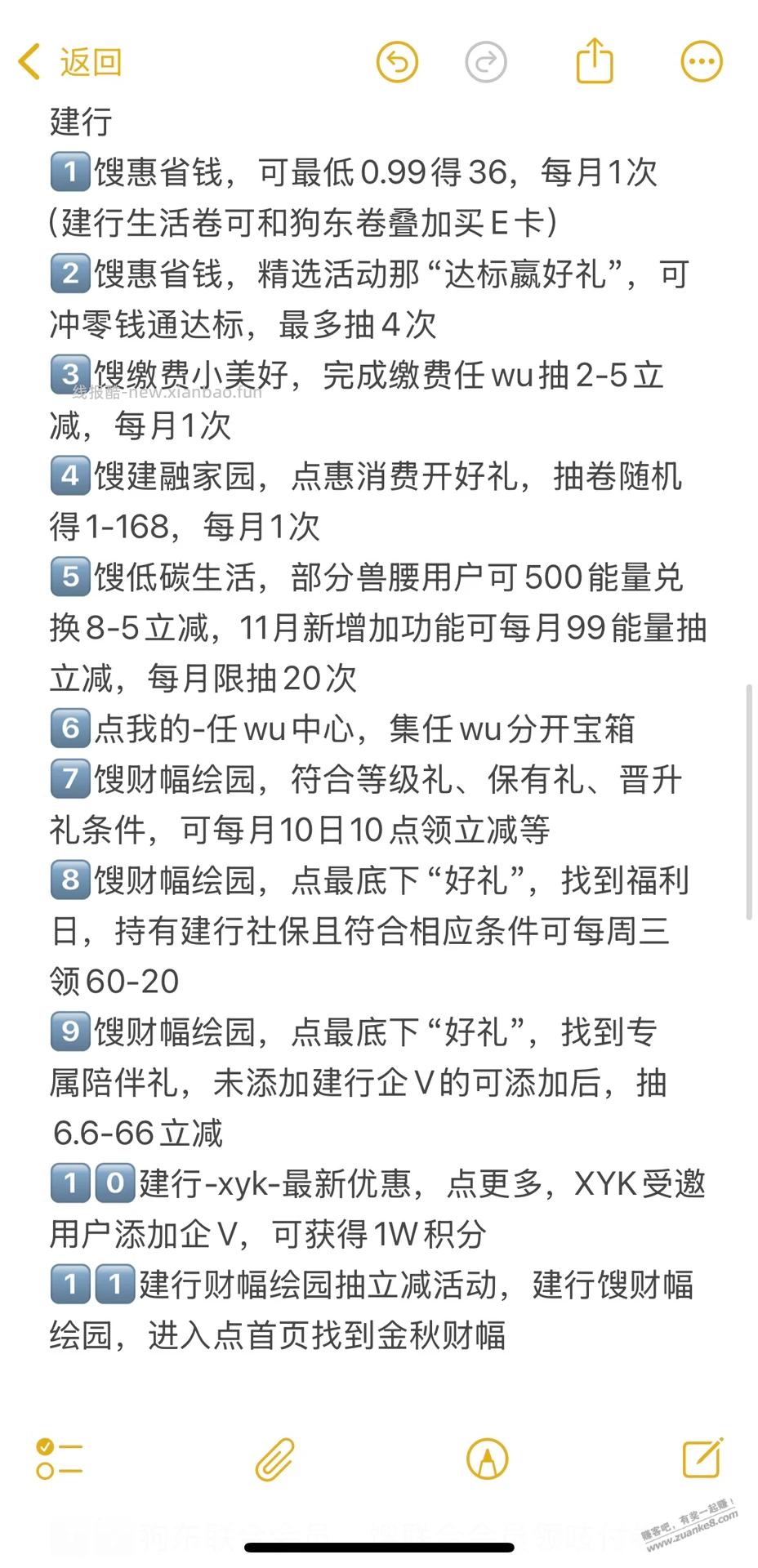Open the more options ellipsis menu
The width and height of the screenshot is (758, 1568).
coord(701,60)
